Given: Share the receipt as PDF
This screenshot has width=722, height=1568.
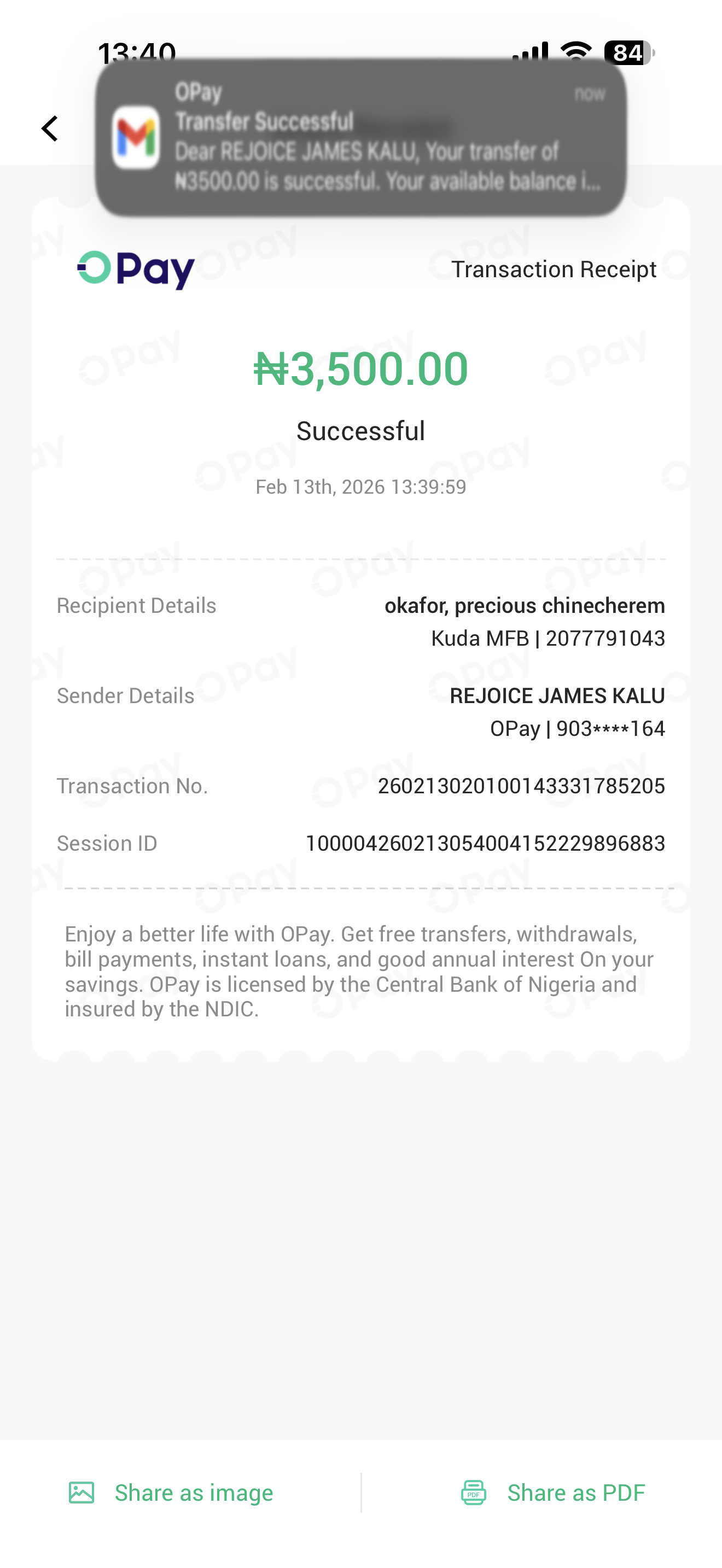Looking at the screenshot, I should pyautogui.click(x=552, y=1493).
